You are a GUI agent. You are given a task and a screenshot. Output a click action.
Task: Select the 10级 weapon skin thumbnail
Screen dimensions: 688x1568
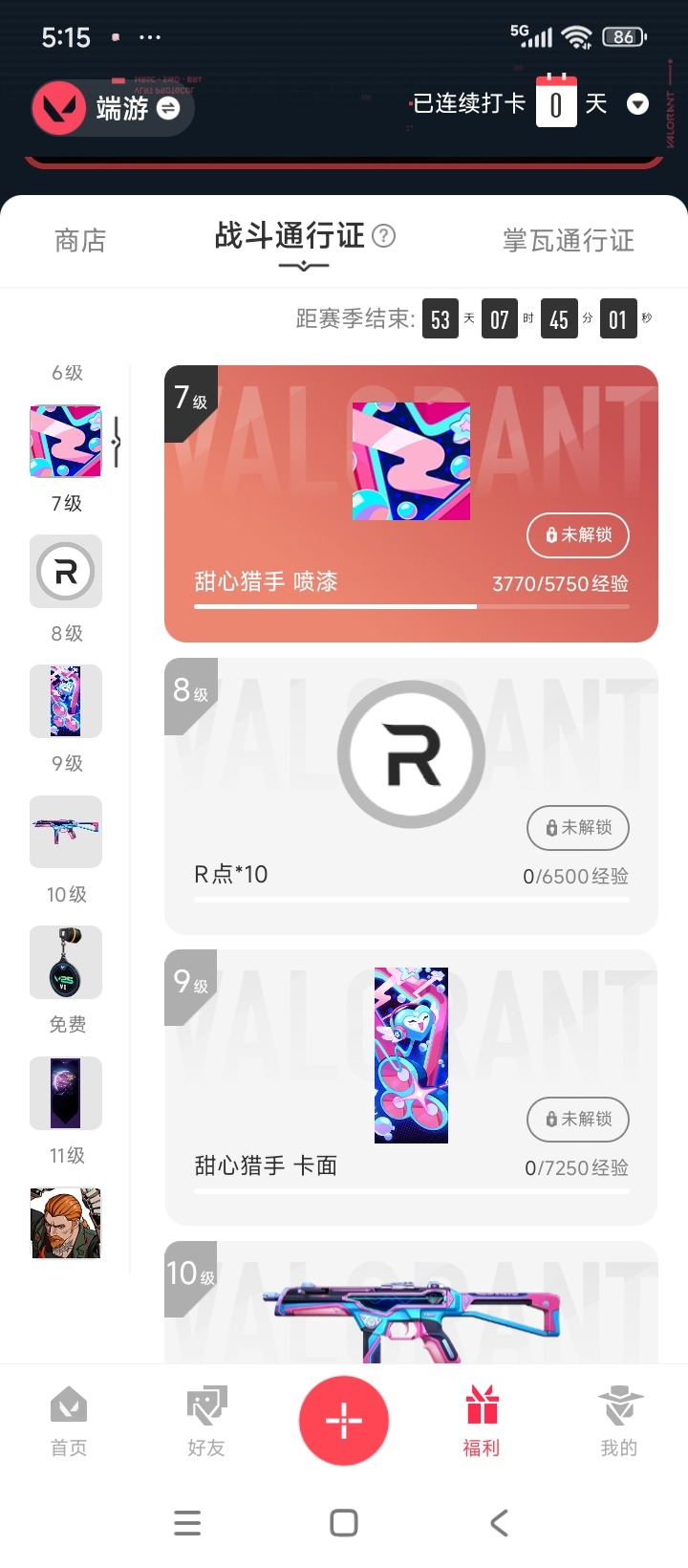pyautogui.click(x=65, y=832)
